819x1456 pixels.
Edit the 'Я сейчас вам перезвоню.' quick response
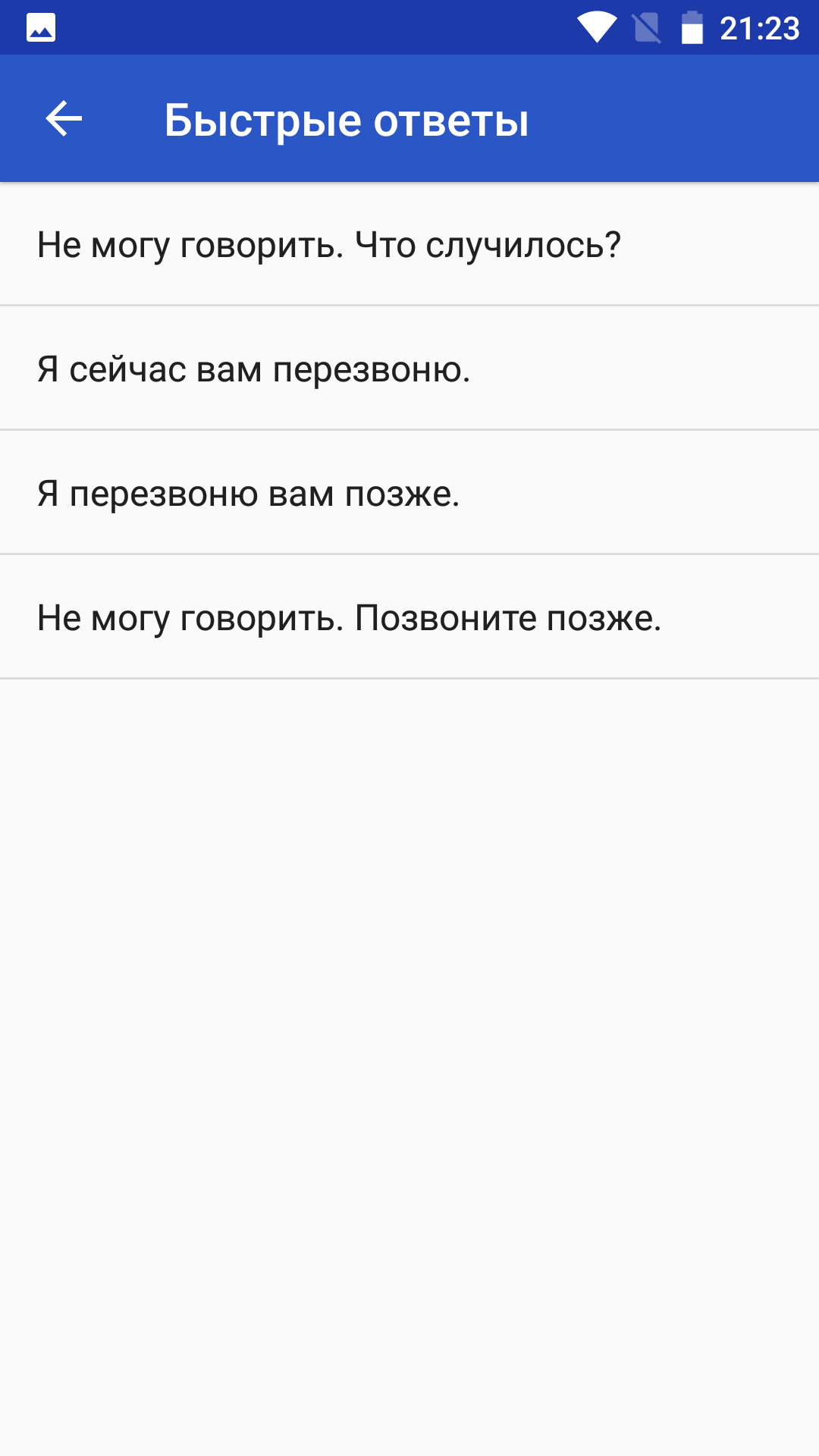pyautogui.click(x=409, y=369)
